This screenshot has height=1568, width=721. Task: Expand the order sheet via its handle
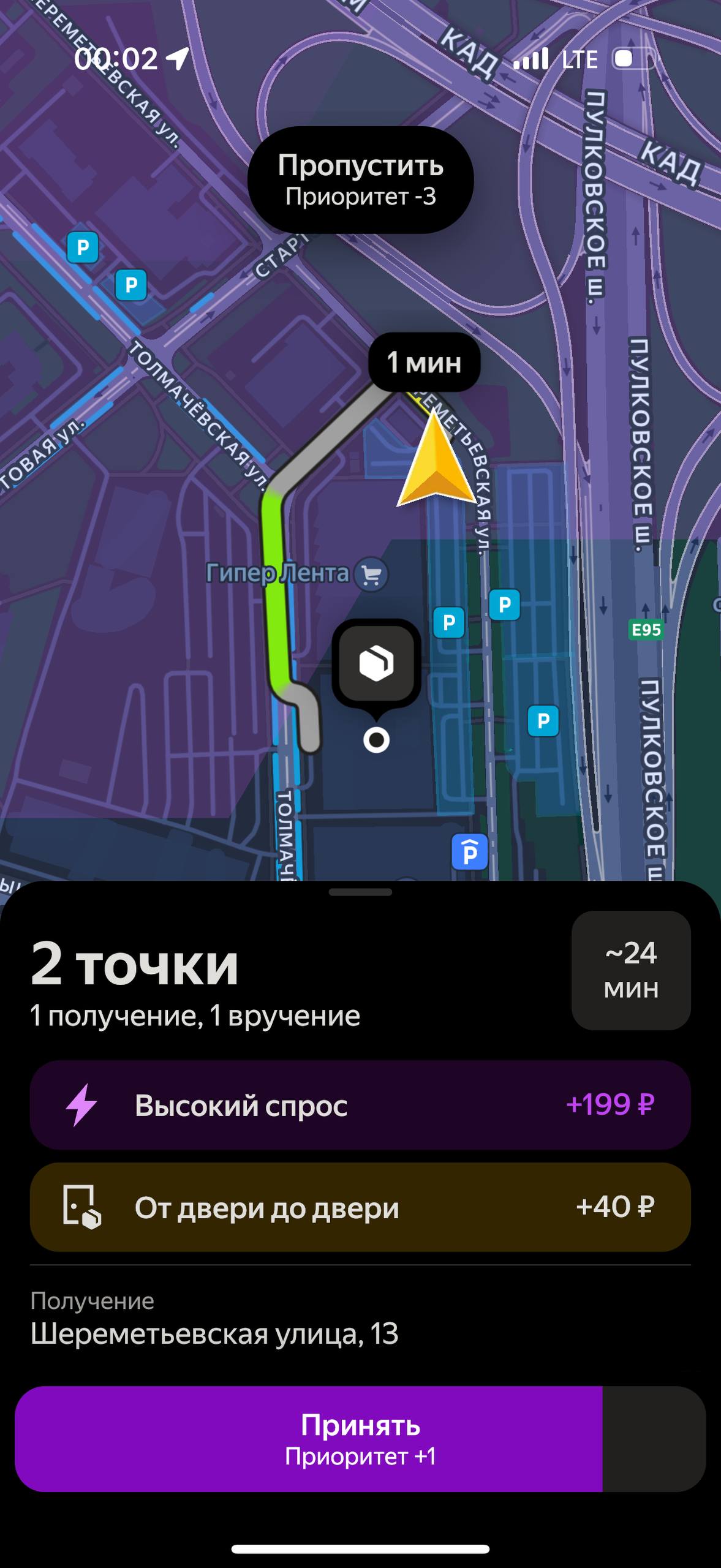(360, 892)
